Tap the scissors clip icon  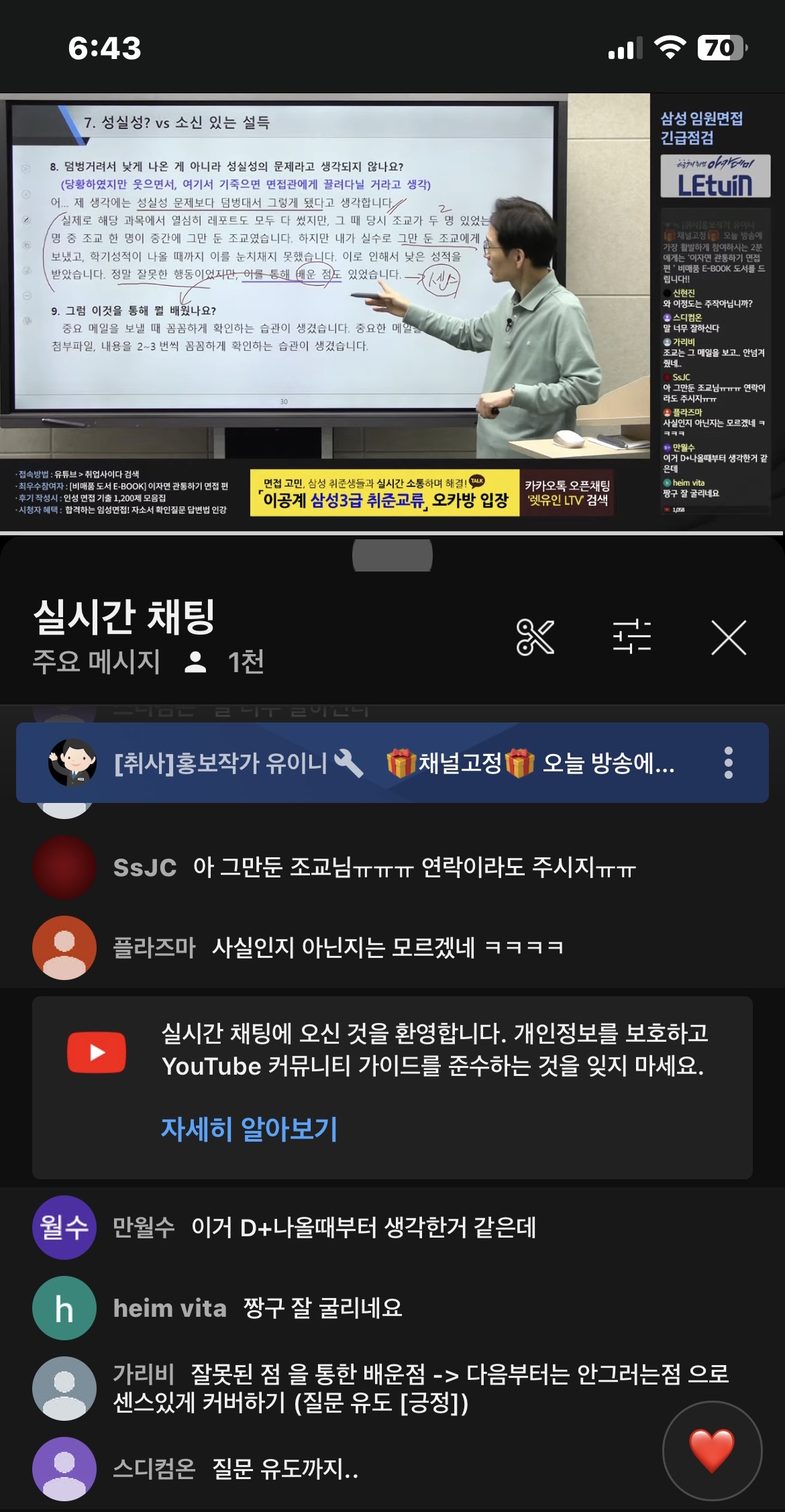(x=535, y=637)
